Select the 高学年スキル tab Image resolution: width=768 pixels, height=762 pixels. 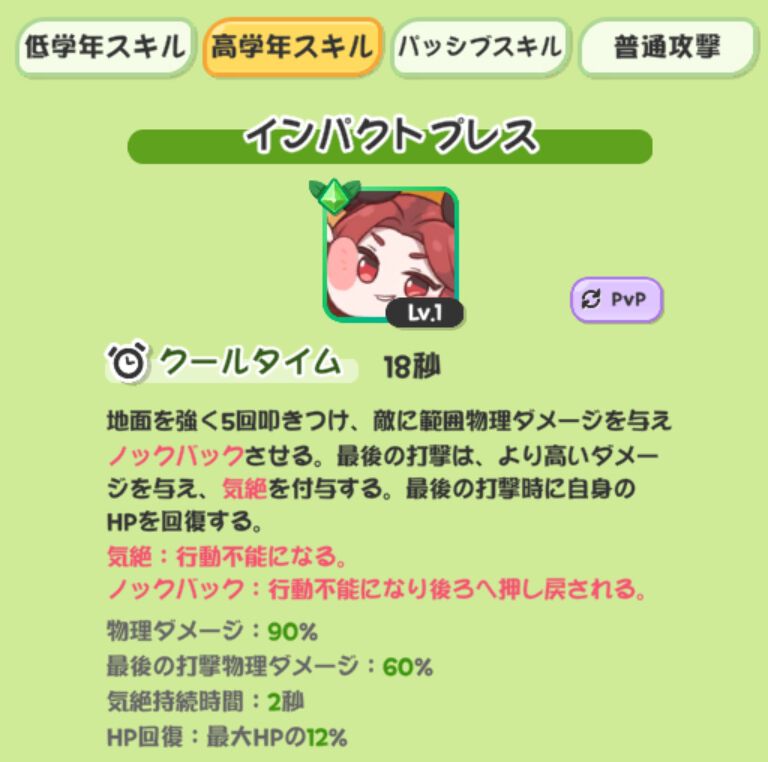click(292, 47)
